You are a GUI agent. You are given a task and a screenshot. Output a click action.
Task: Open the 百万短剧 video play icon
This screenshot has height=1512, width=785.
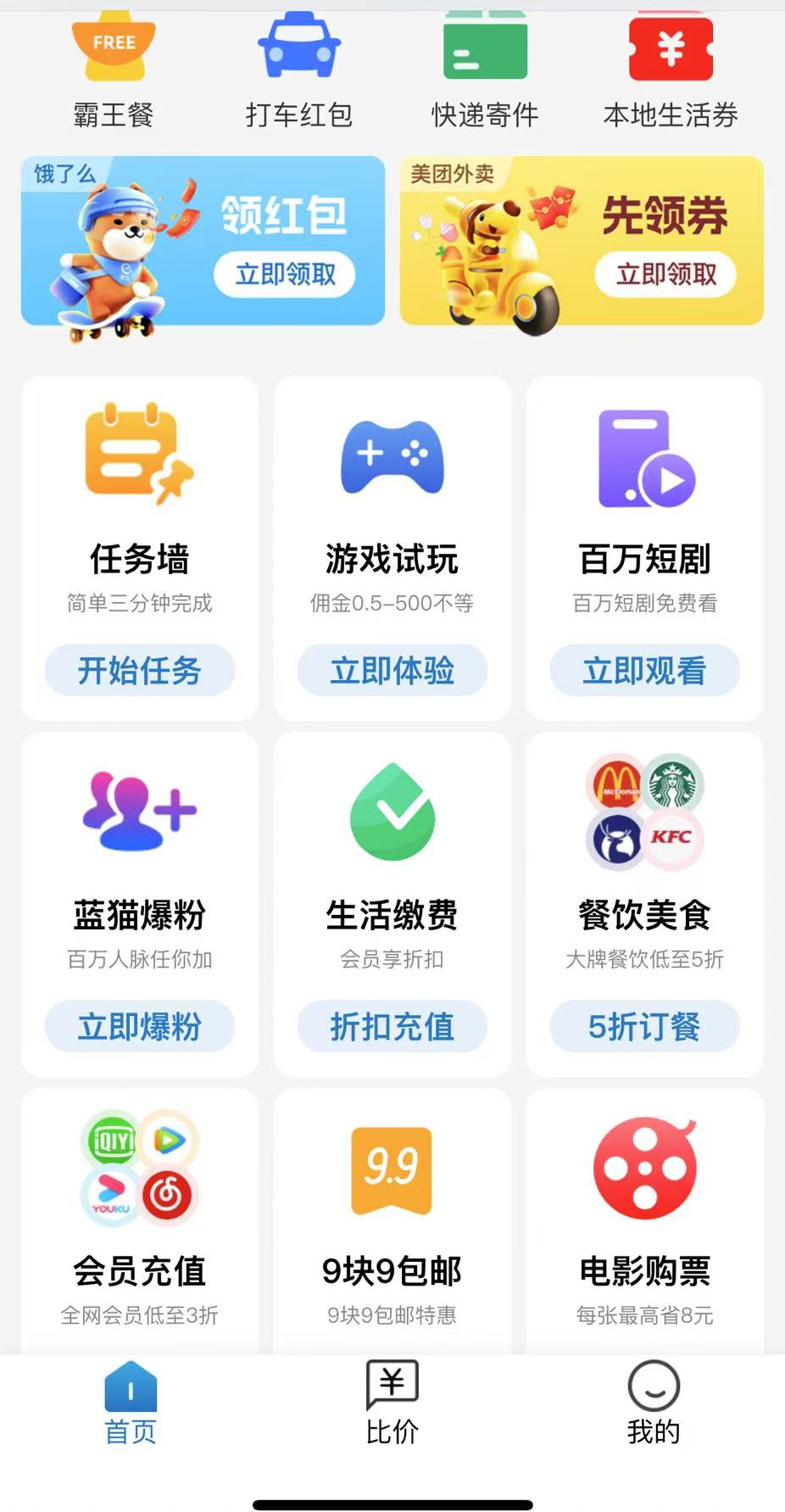click(x=643, y=458)
